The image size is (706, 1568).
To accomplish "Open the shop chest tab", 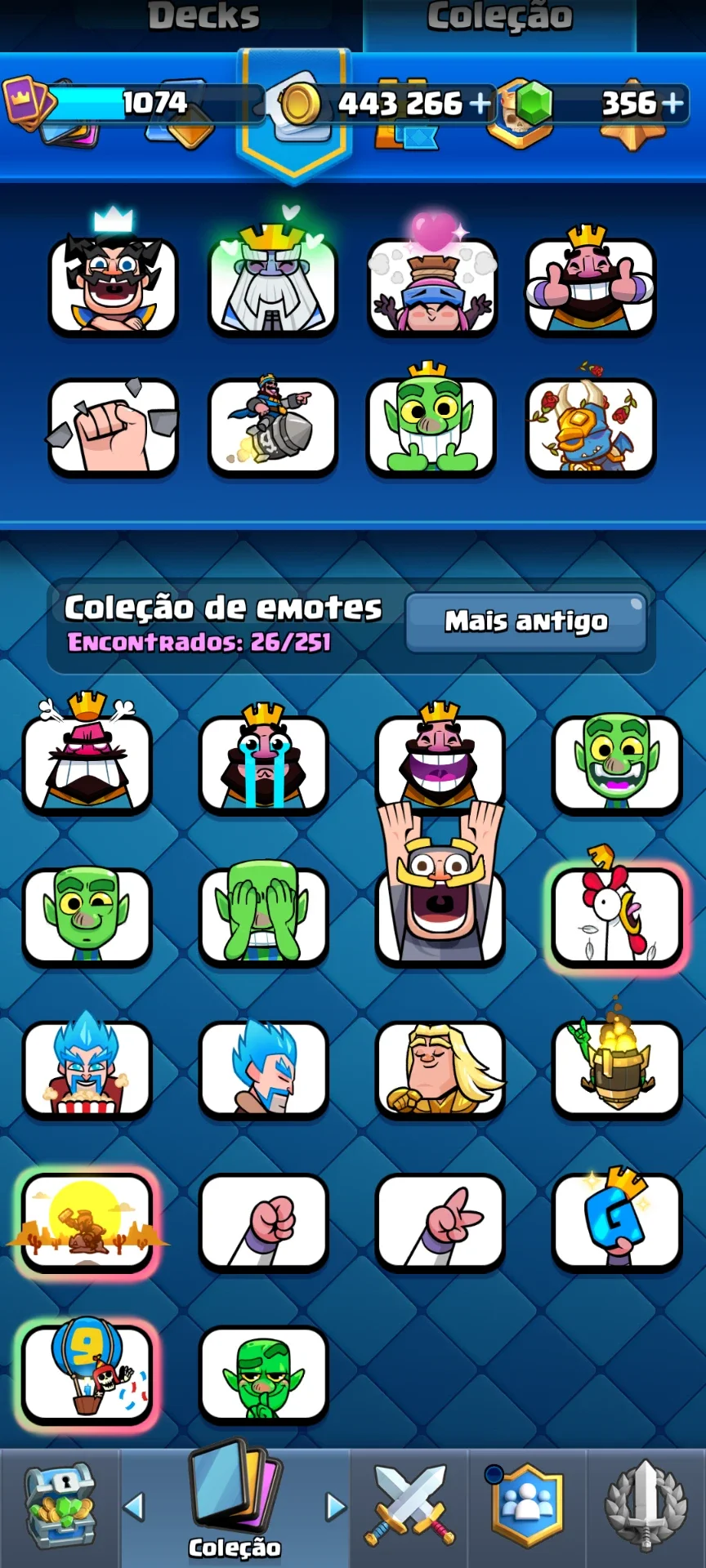I will point(60,1506).
